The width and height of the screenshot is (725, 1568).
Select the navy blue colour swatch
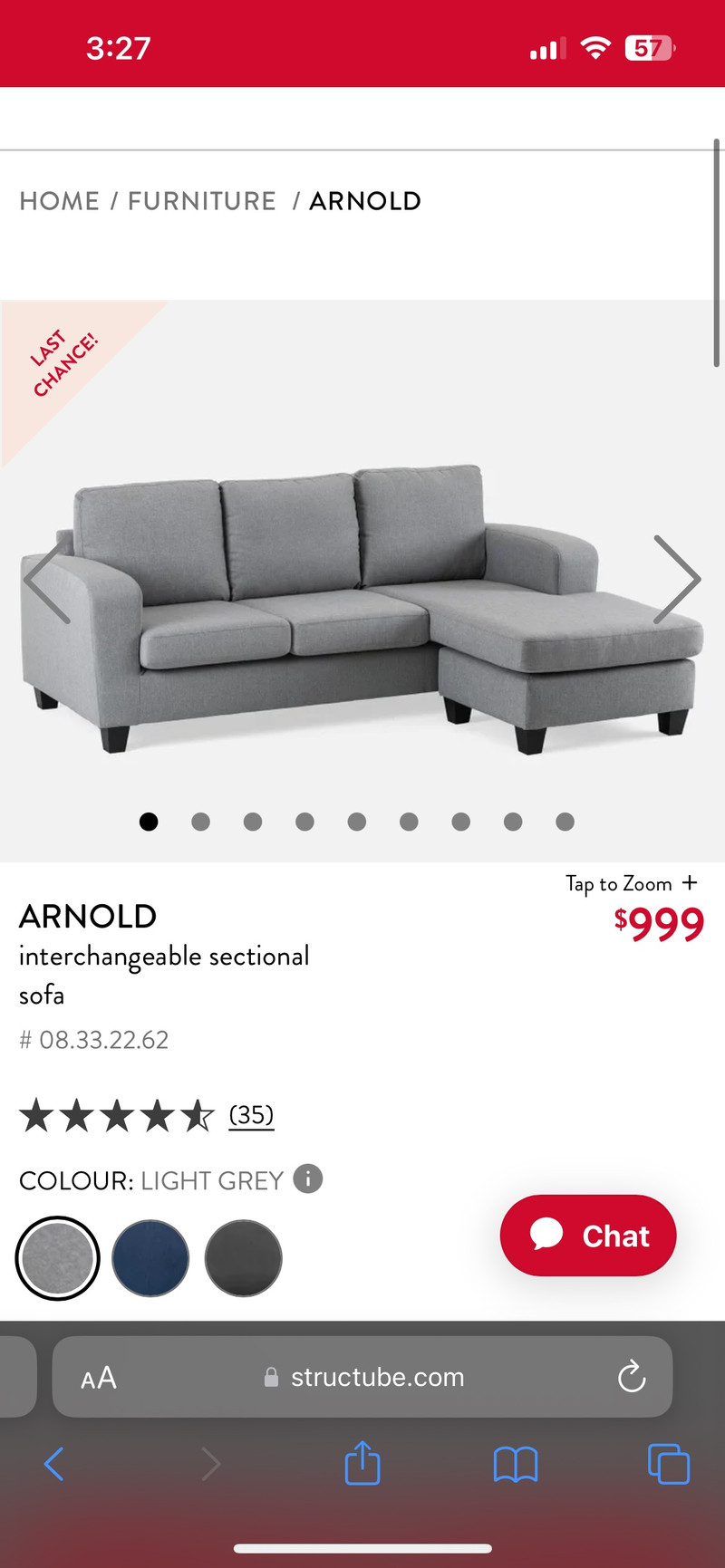coord(150,1257)
